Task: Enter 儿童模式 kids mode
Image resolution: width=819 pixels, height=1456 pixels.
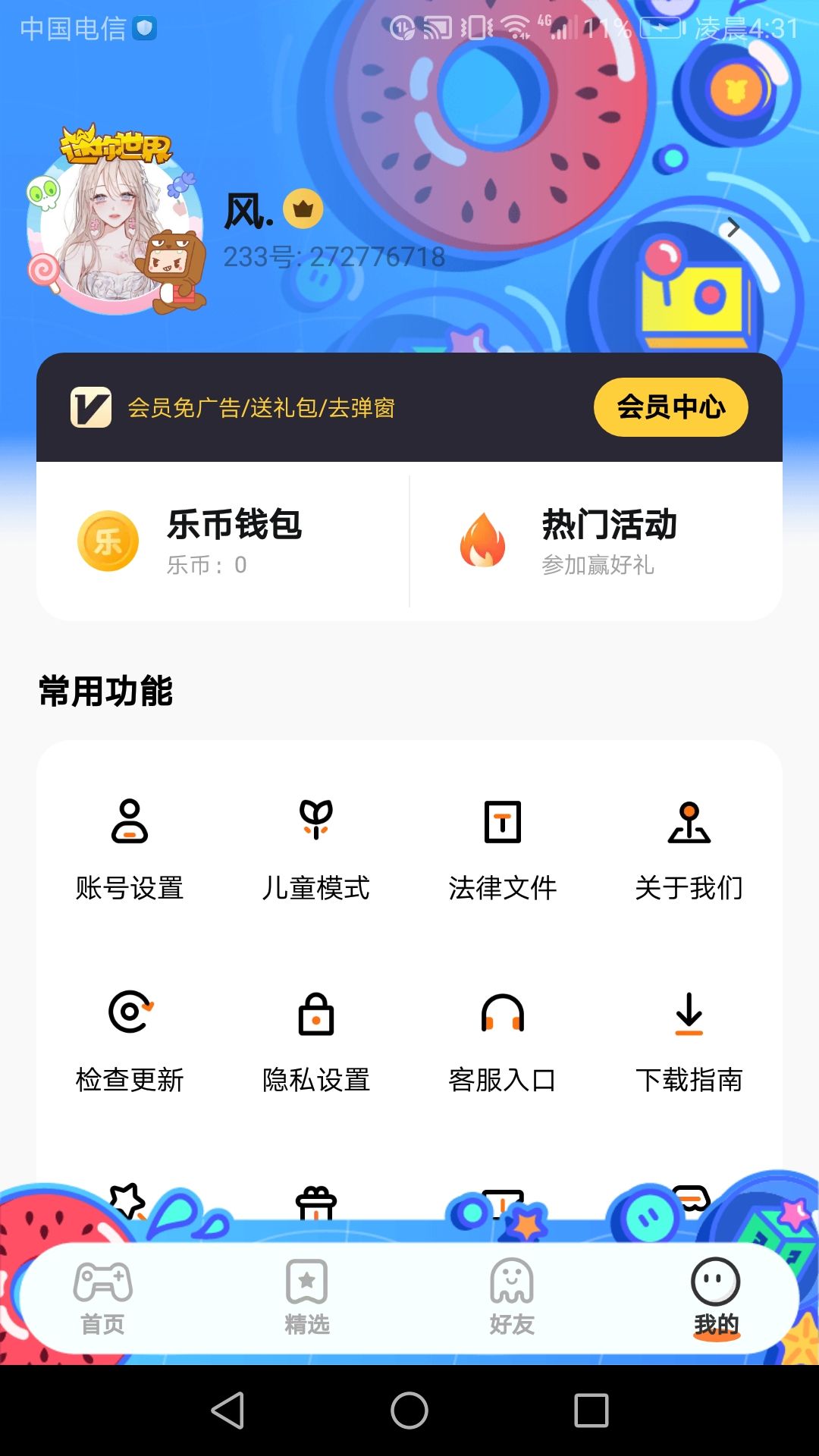Action: (x=316, y=849)
